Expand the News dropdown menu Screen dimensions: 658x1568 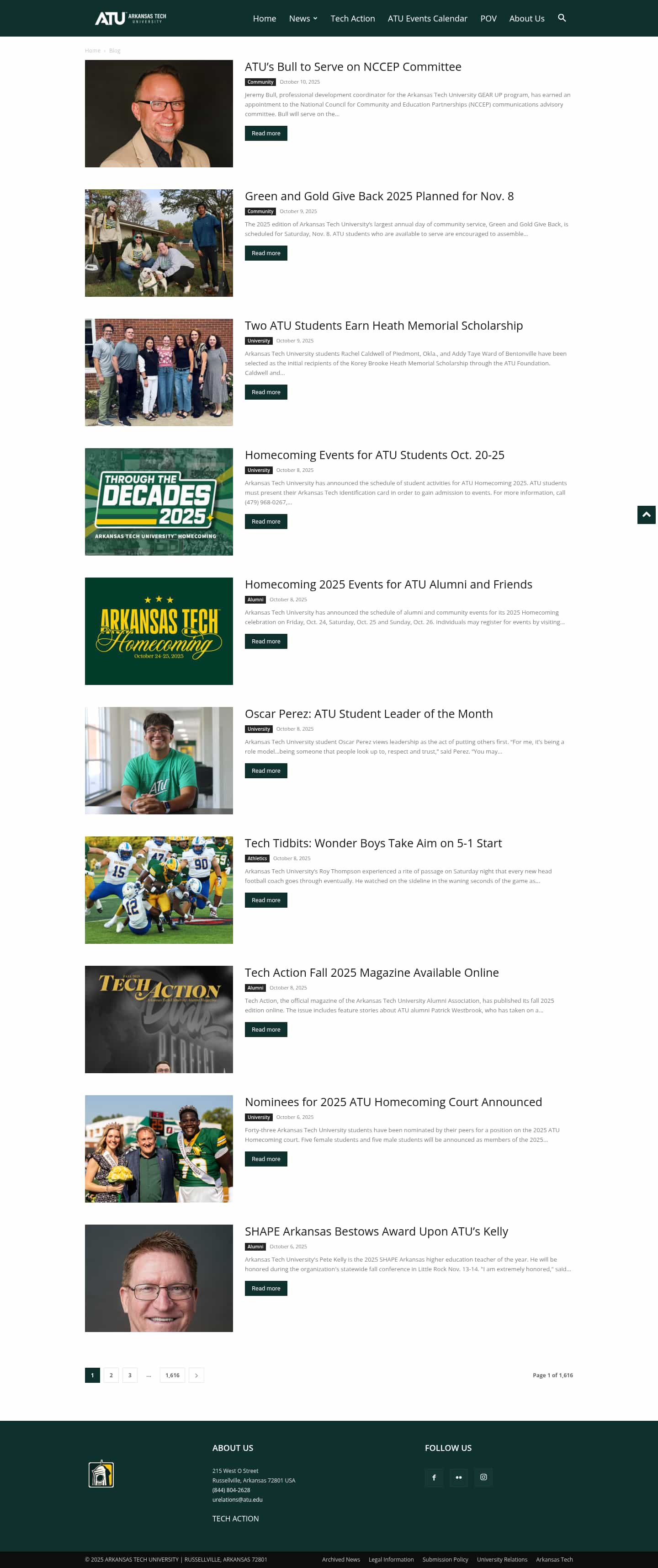tap(303, 19)
